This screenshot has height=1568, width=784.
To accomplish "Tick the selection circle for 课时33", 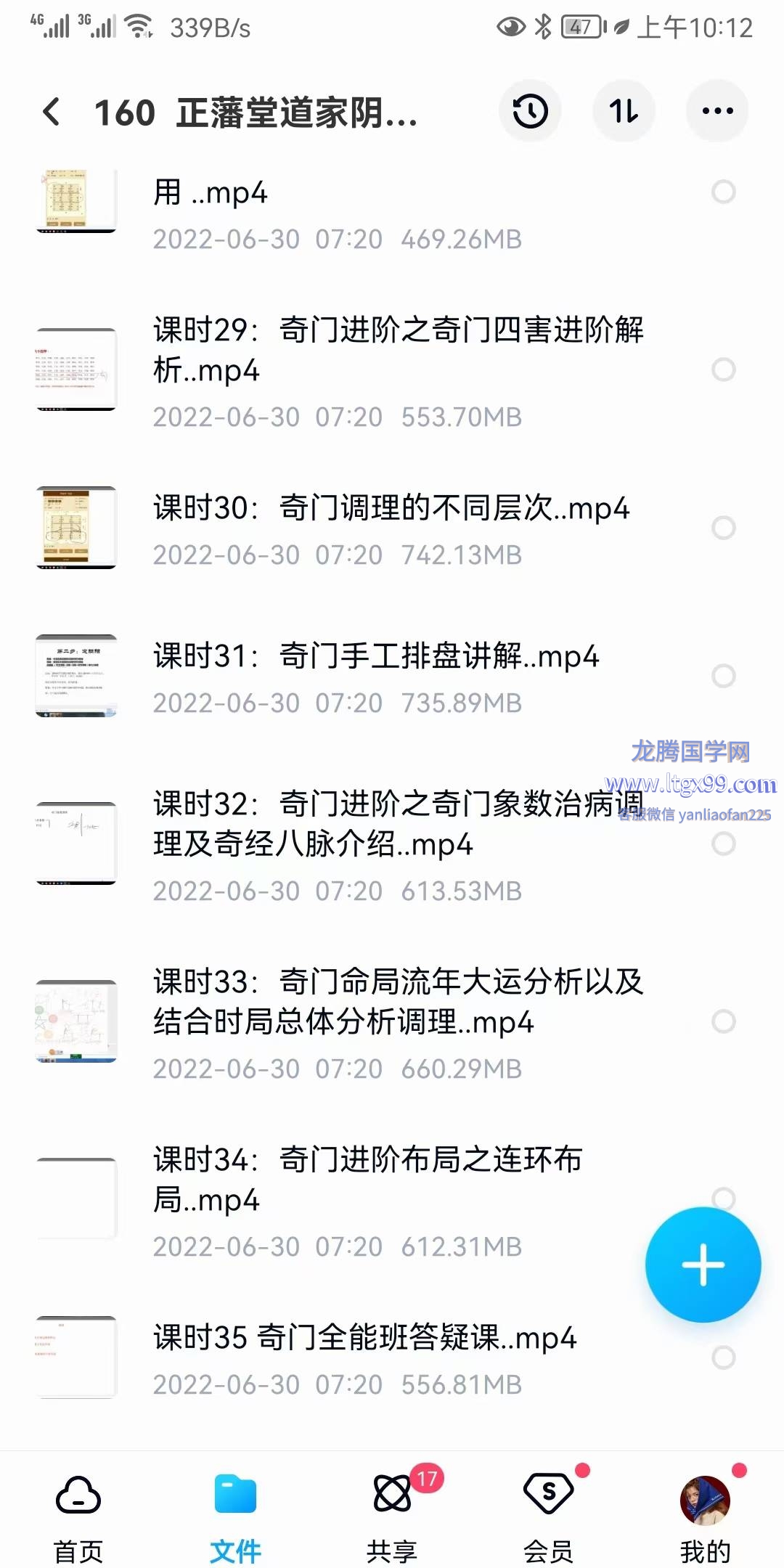I will click(723, 1021).
